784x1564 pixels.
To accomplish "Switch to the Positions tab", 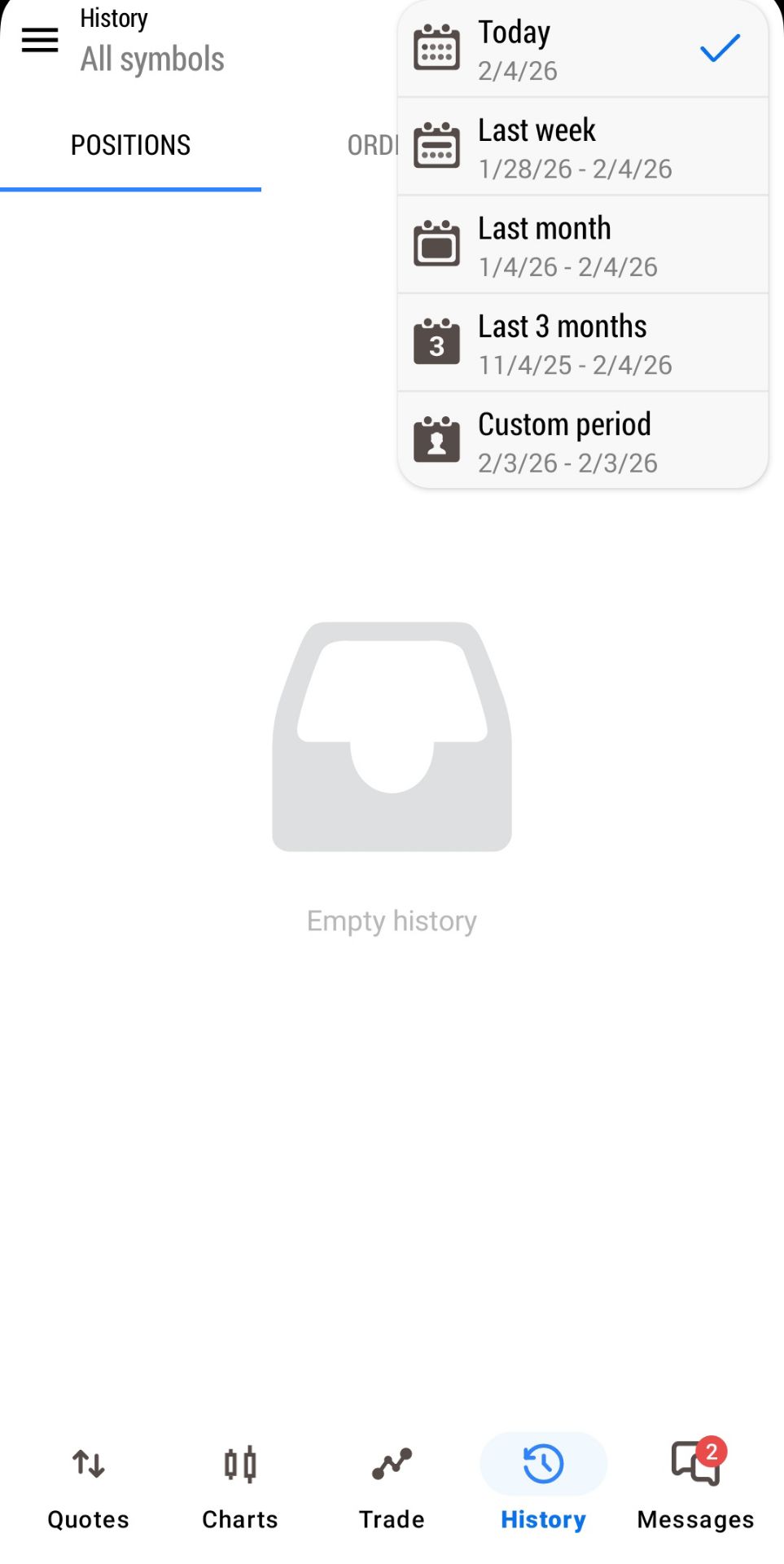I will 130,146.
